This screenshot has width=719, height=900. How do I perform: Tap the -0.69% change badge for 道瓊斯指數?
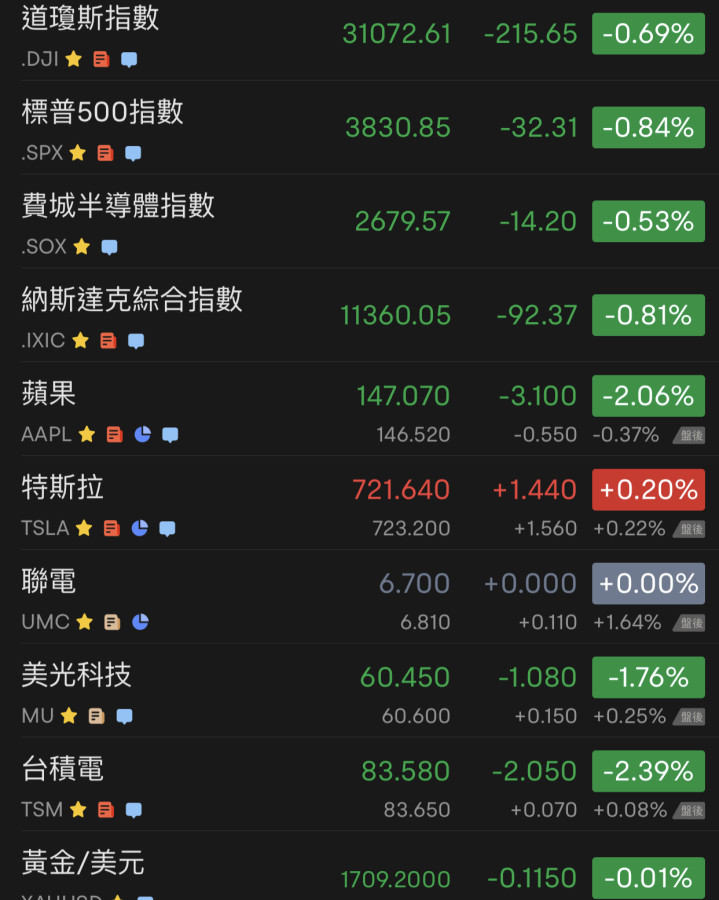click(648, 34)
